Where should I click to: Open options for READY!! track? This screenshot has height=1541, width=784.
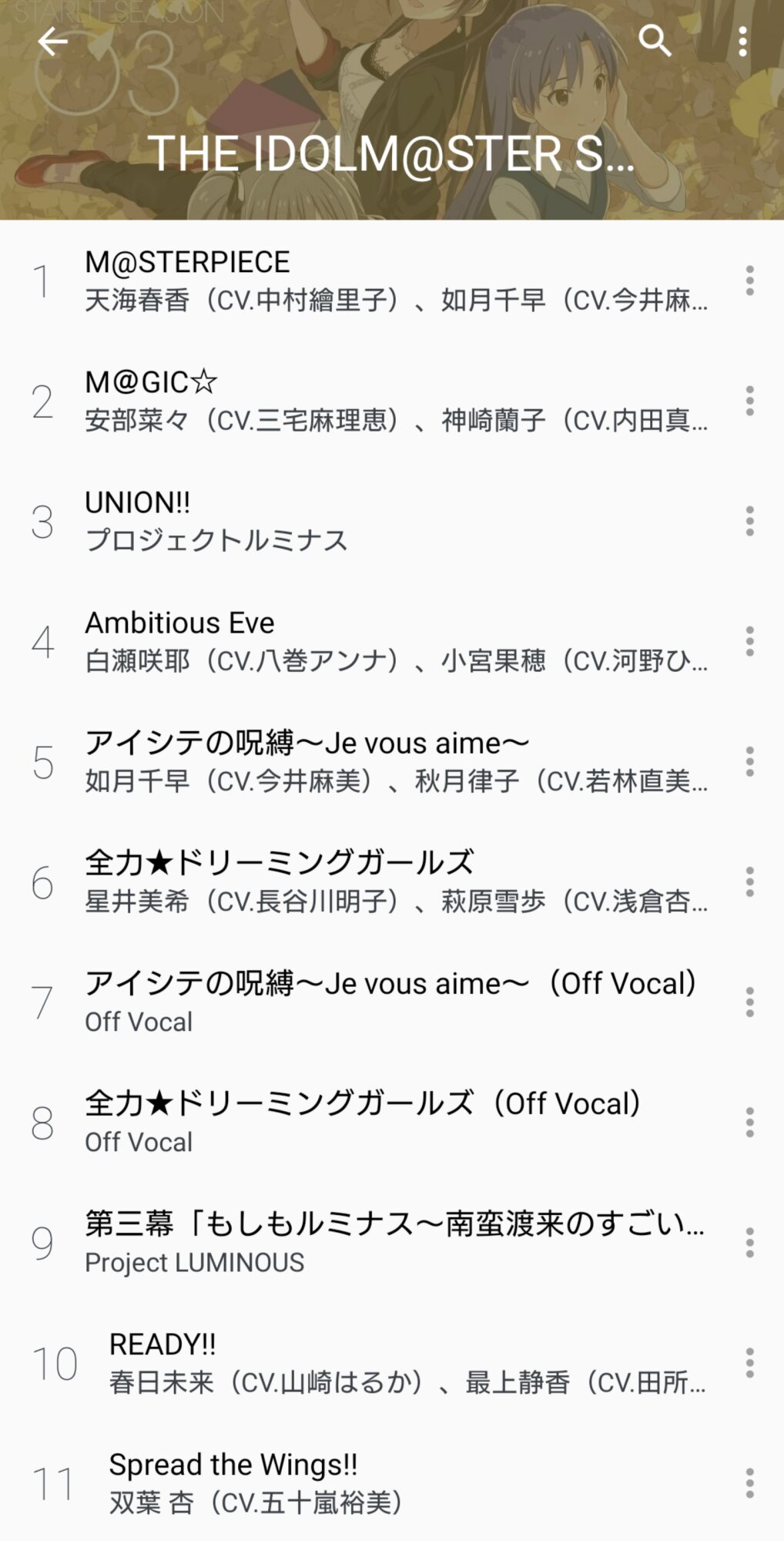point(749,1363)
